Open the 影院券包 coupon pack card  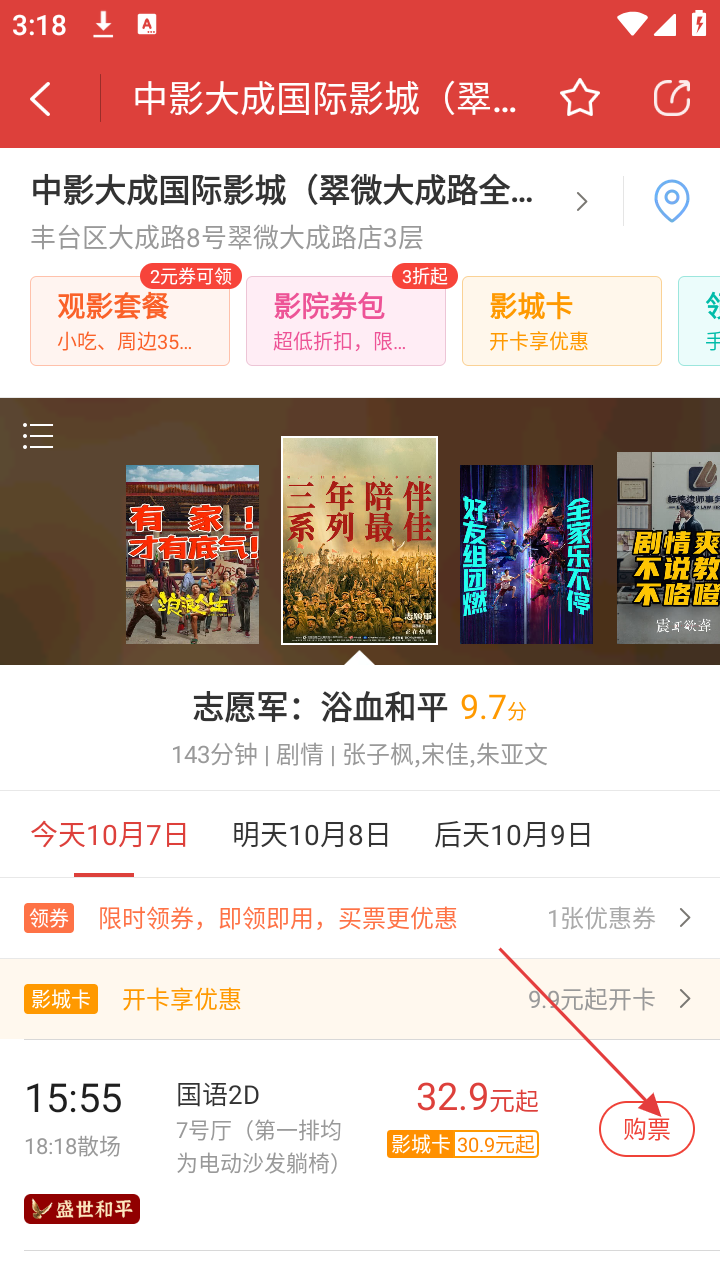(x=345, y=320)
